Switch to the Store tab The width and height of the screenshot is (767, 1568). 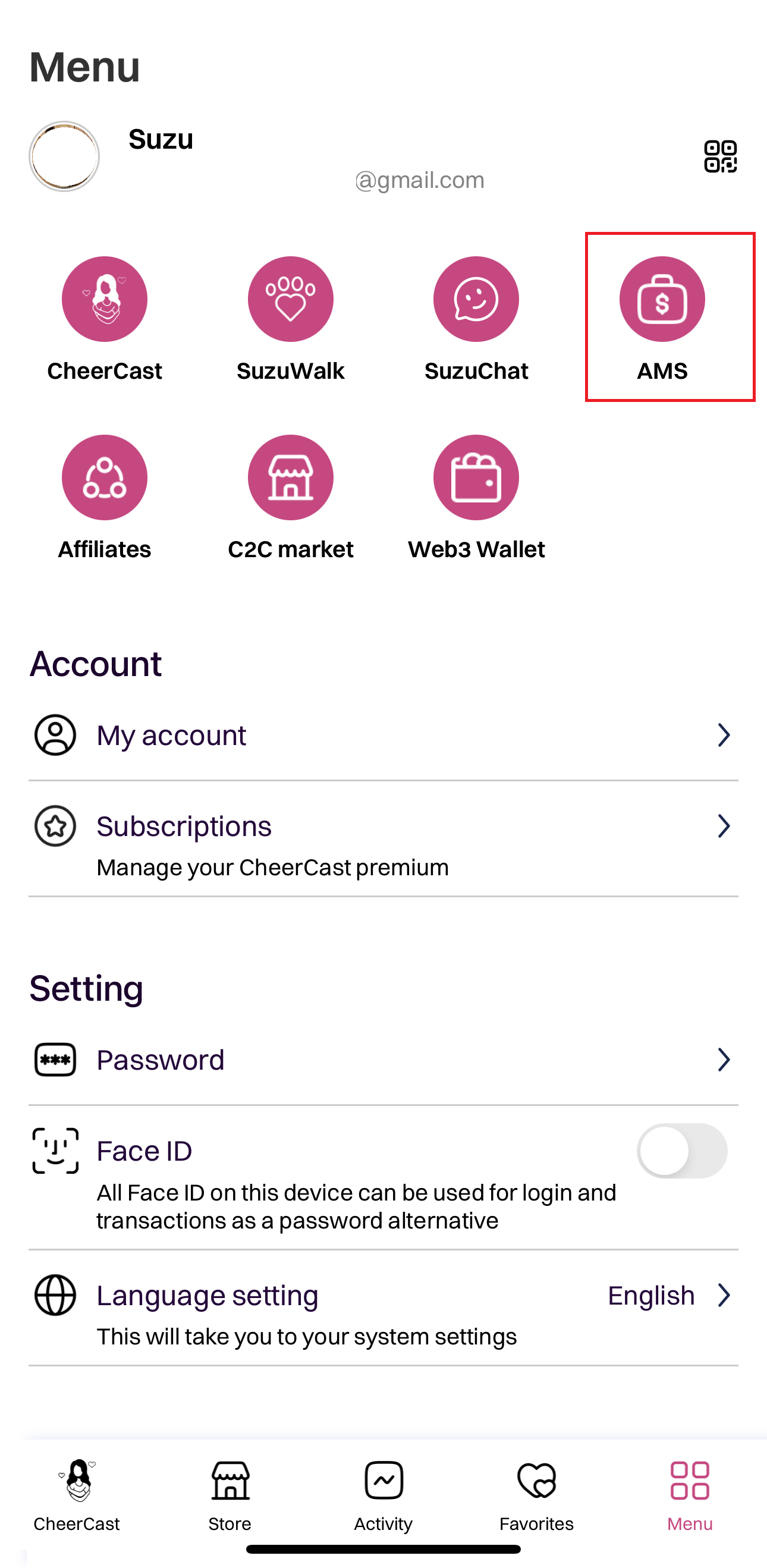point(230,1494)
